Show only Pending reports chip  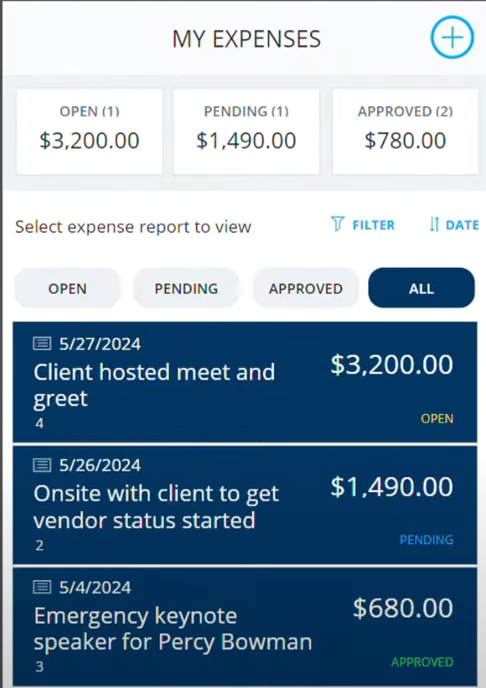[x=186, y=288]
